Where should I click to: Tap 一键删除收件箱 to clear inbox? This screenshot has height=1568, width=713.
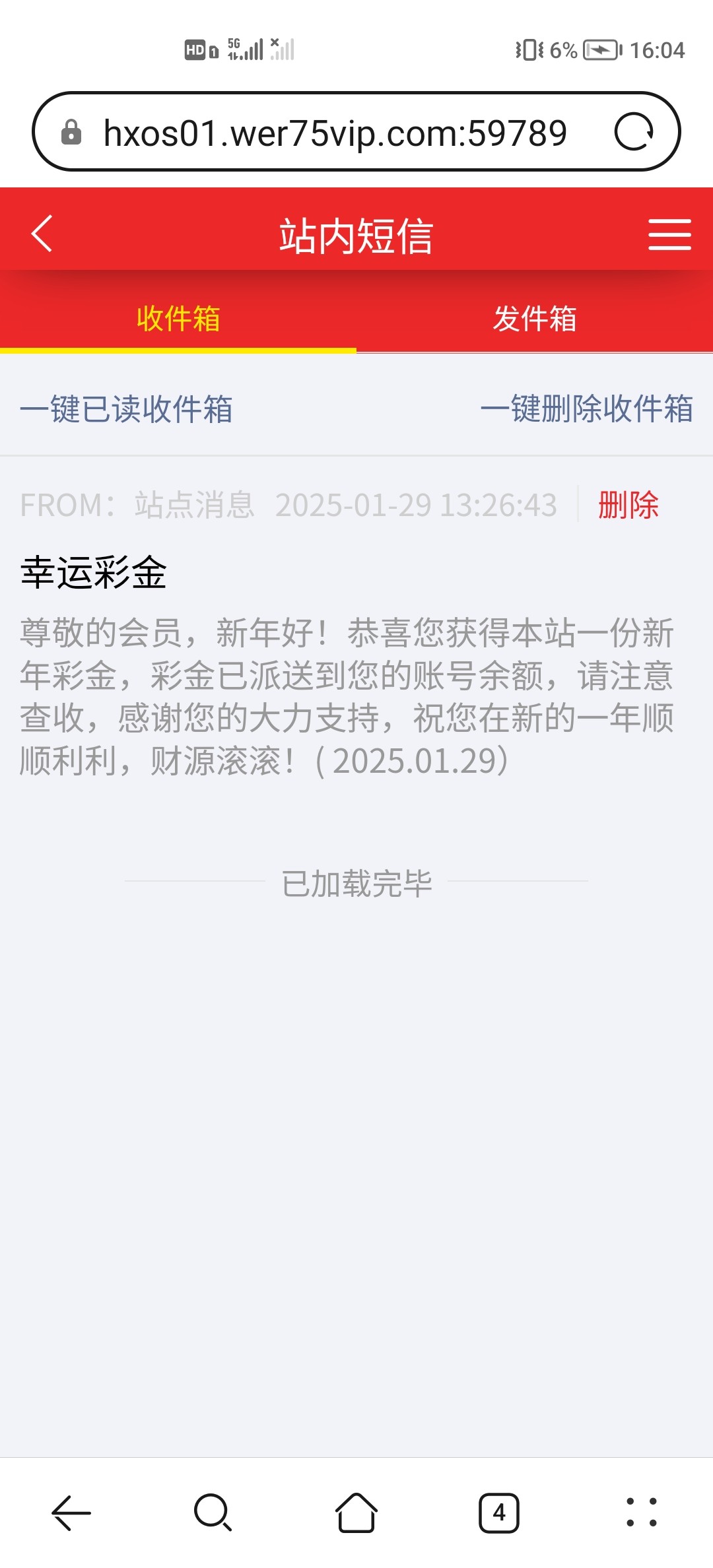coord(587,409)
